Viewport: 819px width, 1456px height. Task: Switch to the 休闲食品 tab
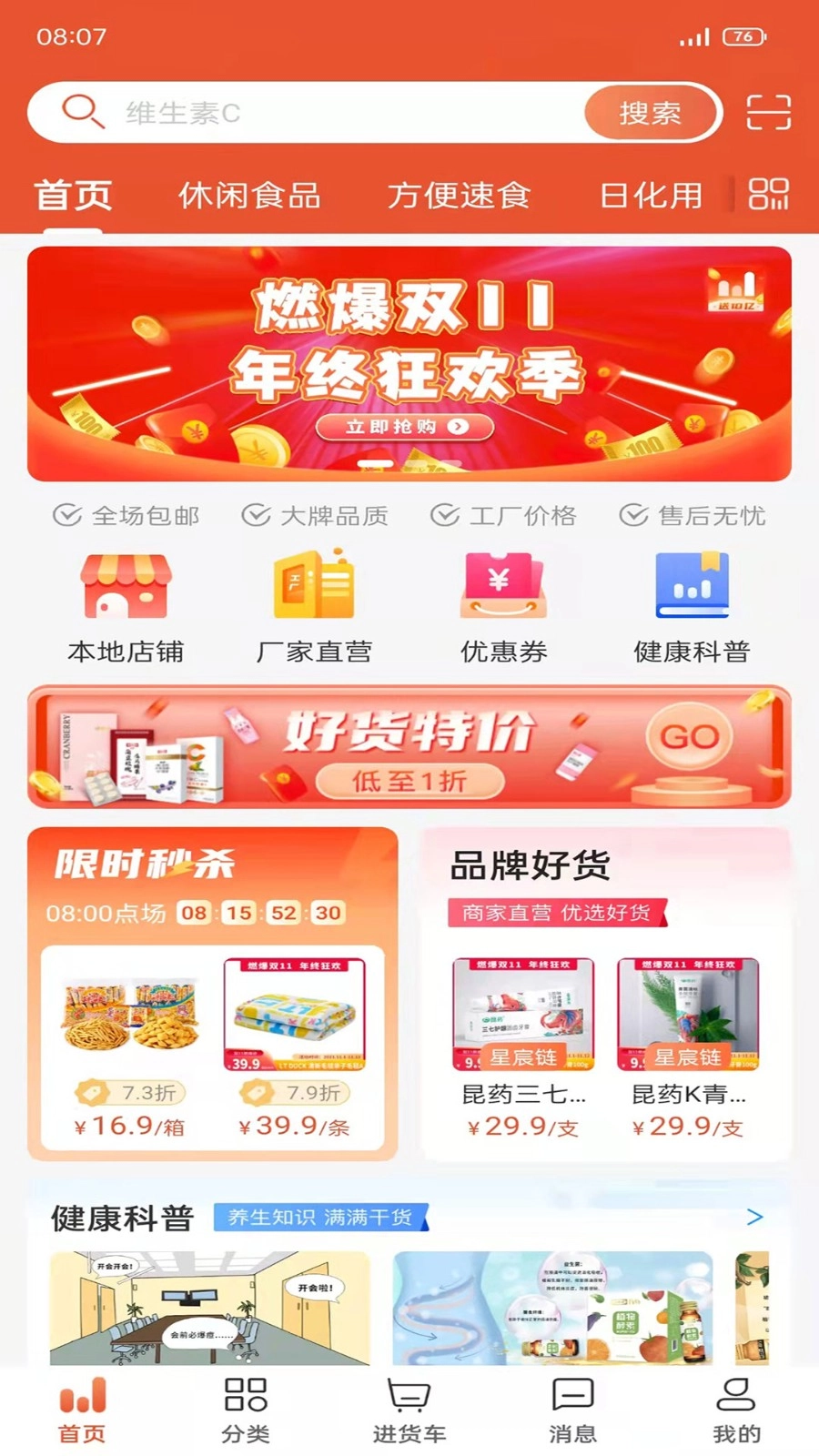[249, 195]
